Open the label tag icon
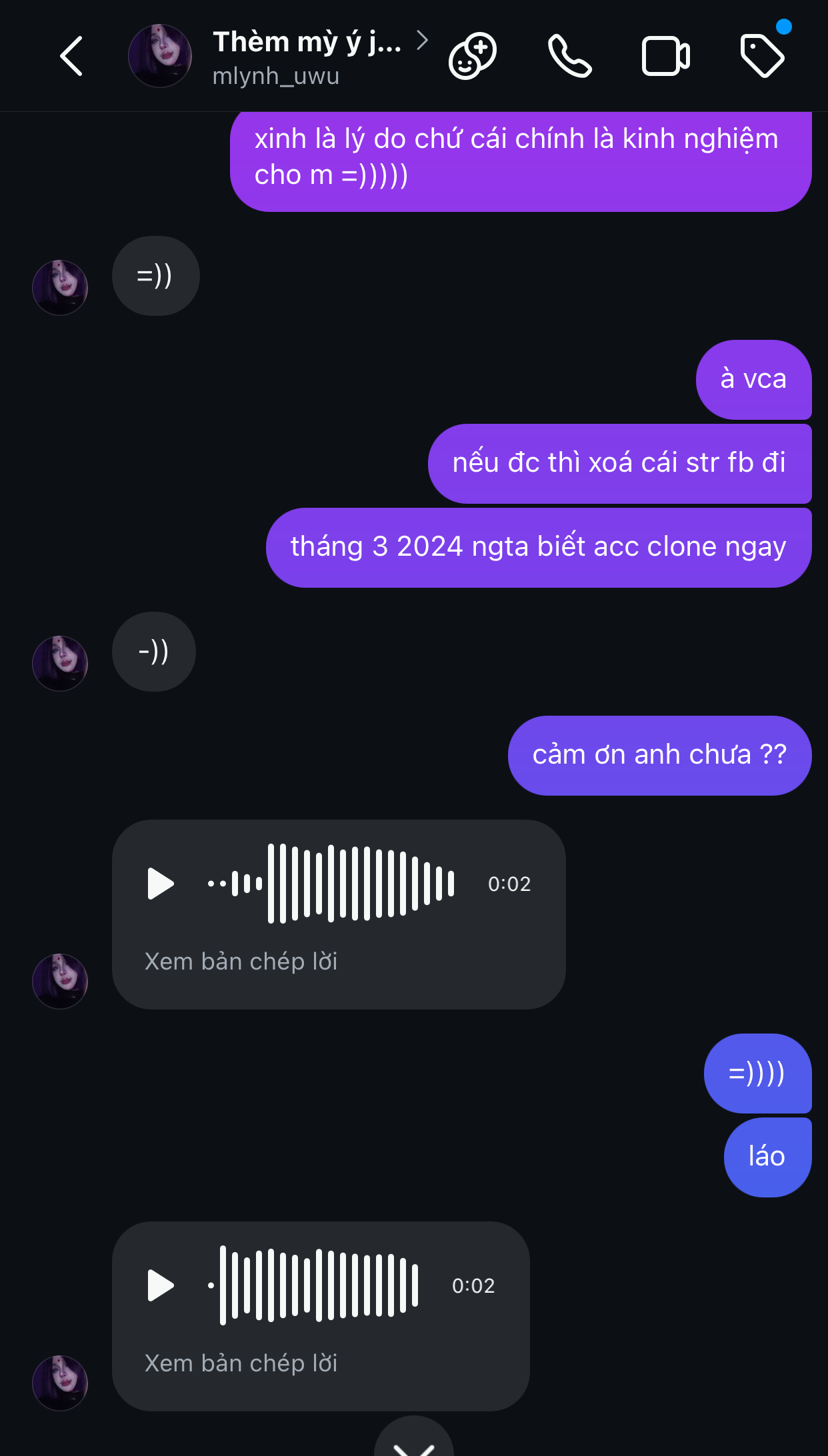 click(x=762, y=56)
